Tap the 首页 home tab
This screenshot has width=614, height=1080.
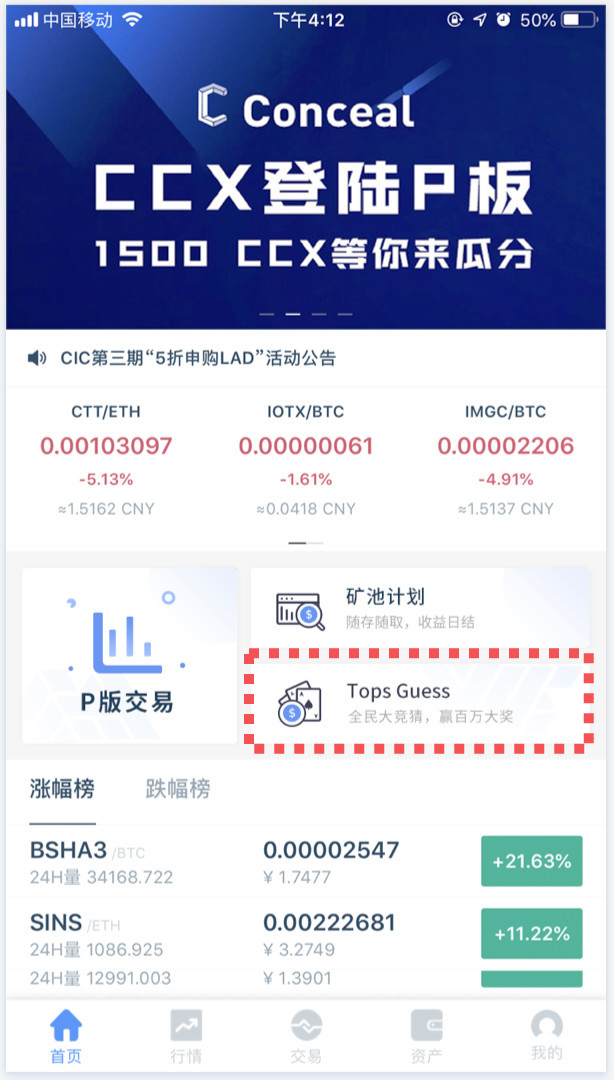pos(66,1035)
